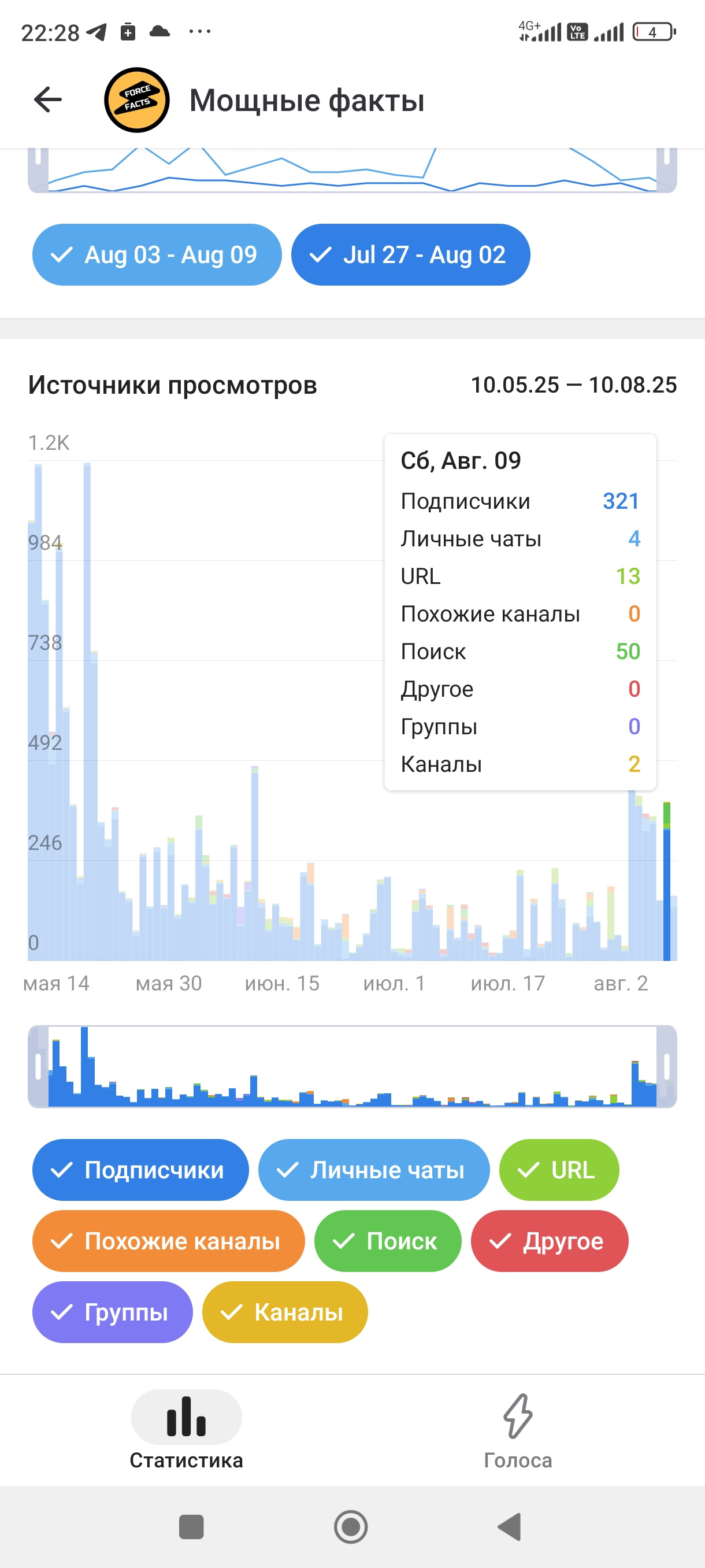Go back using the header arrow

click(48, 99)
